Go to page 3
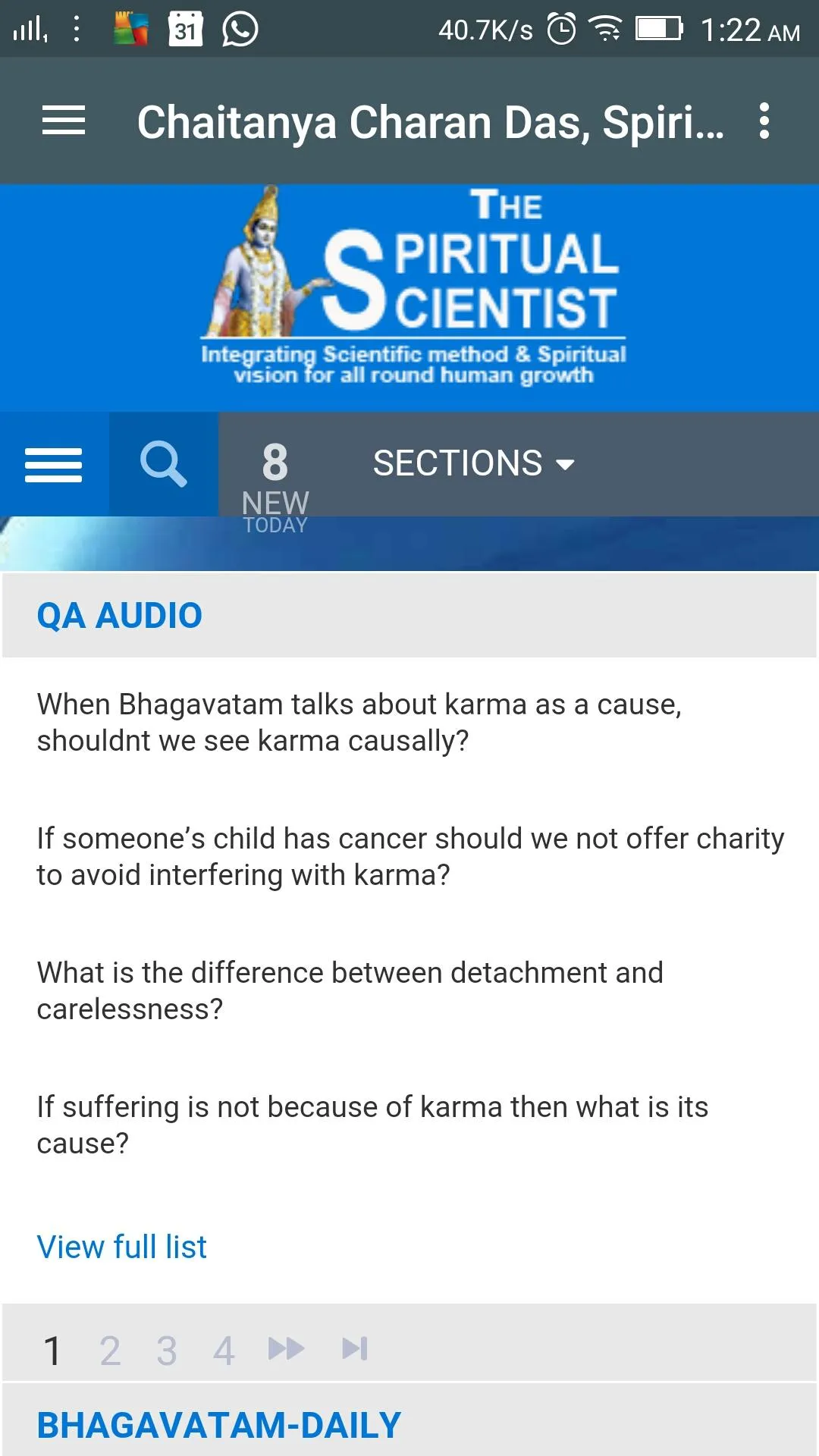819x1456 pixels. click(167, 1351)
